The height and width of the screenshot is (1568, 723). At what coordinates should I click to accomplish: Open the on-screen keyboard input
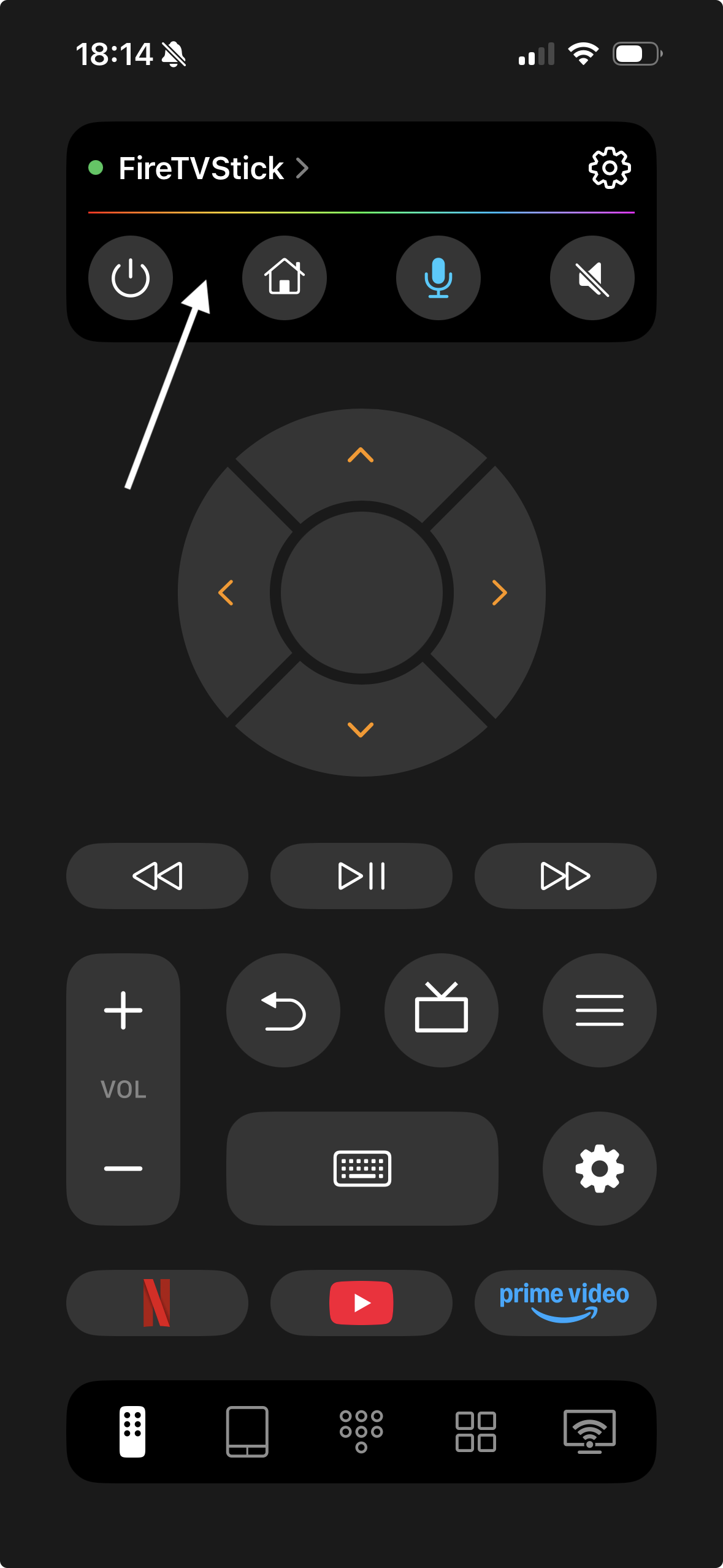(362, 1168)
